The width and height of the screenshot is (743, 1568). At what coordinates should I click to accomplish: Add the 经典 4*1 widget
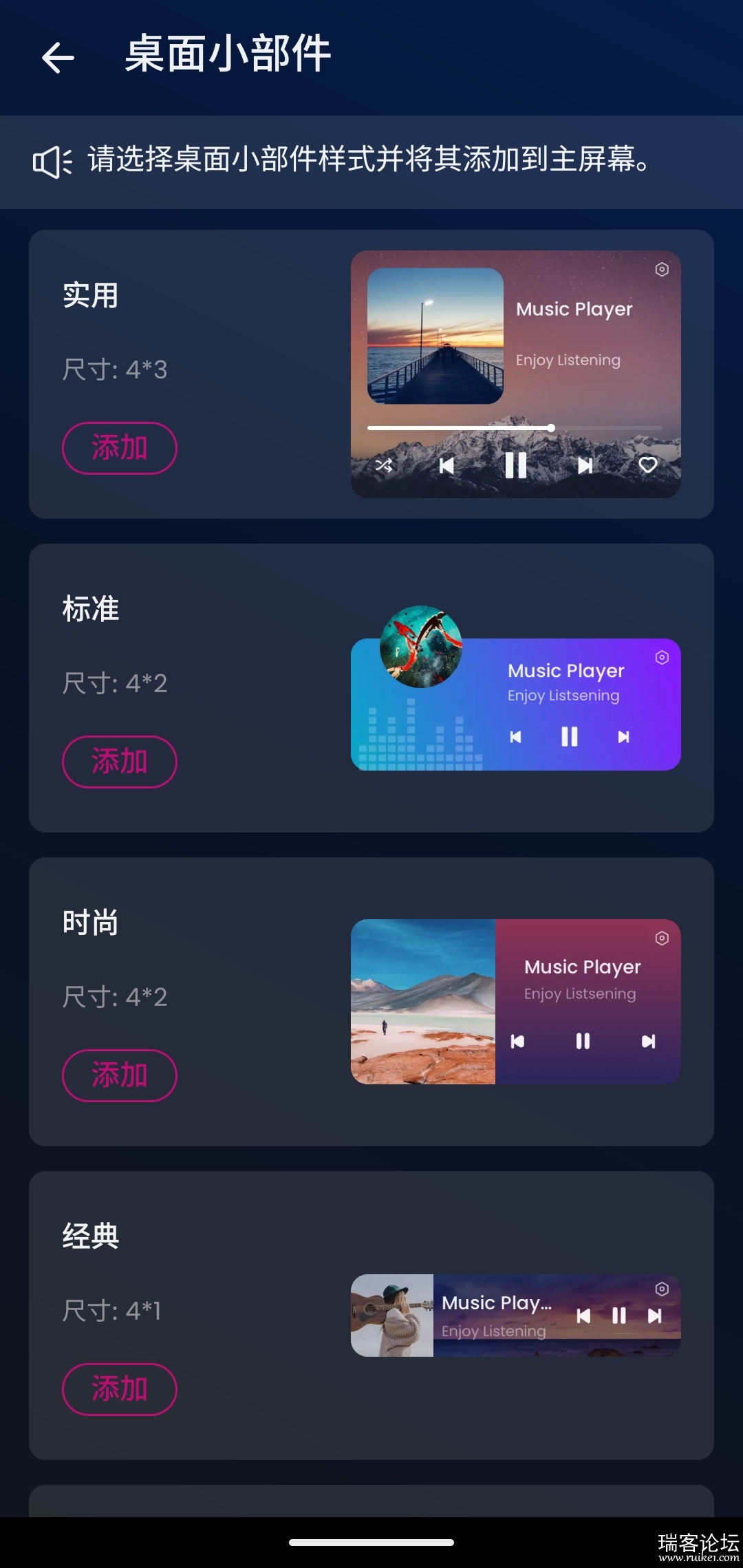(x=120, y=1389)
